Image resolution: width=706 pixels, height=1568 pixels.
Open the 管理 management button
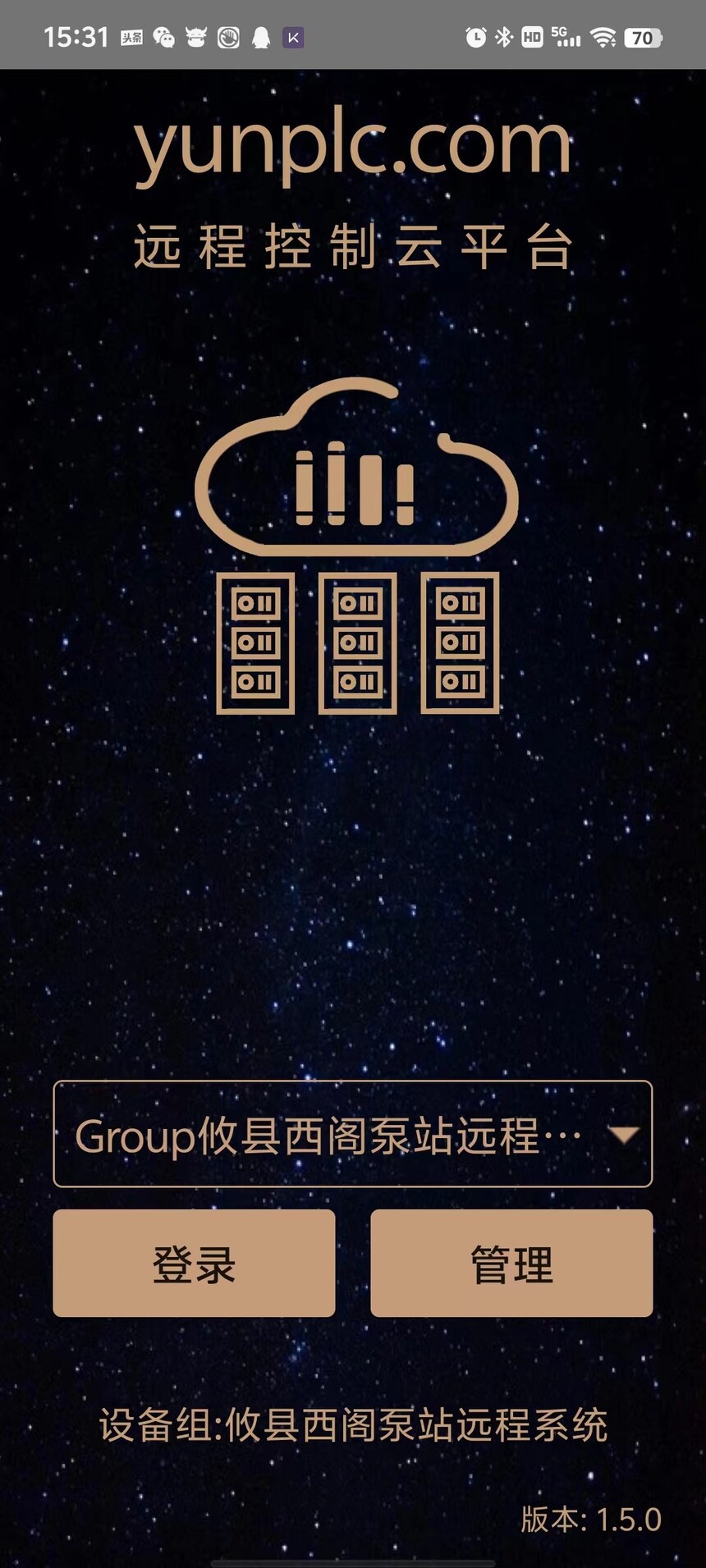(511, 1263)
